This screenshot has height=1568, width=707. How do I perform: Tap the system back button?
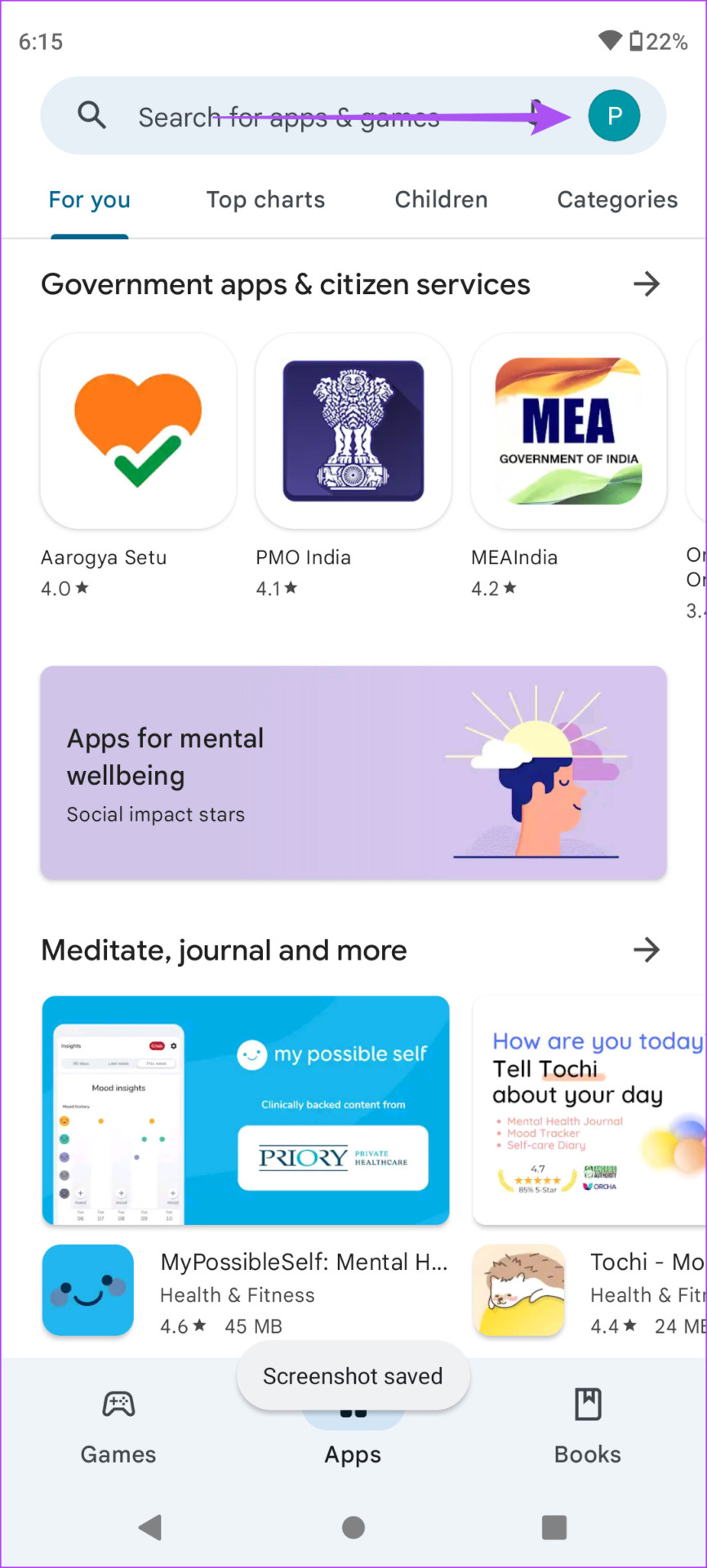tap(150, 1527)
